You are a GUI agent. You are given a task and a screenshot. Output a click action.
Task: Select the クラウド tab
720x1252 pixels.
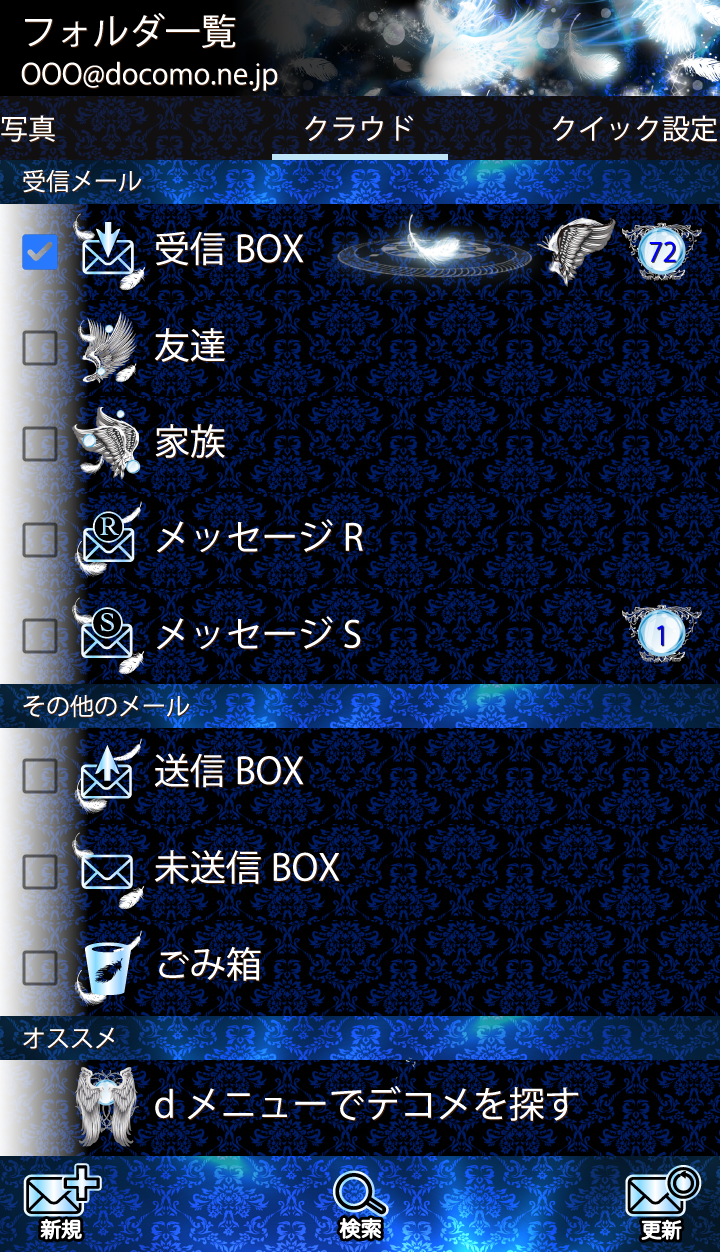pyautogui.click(x=359, y=129)
